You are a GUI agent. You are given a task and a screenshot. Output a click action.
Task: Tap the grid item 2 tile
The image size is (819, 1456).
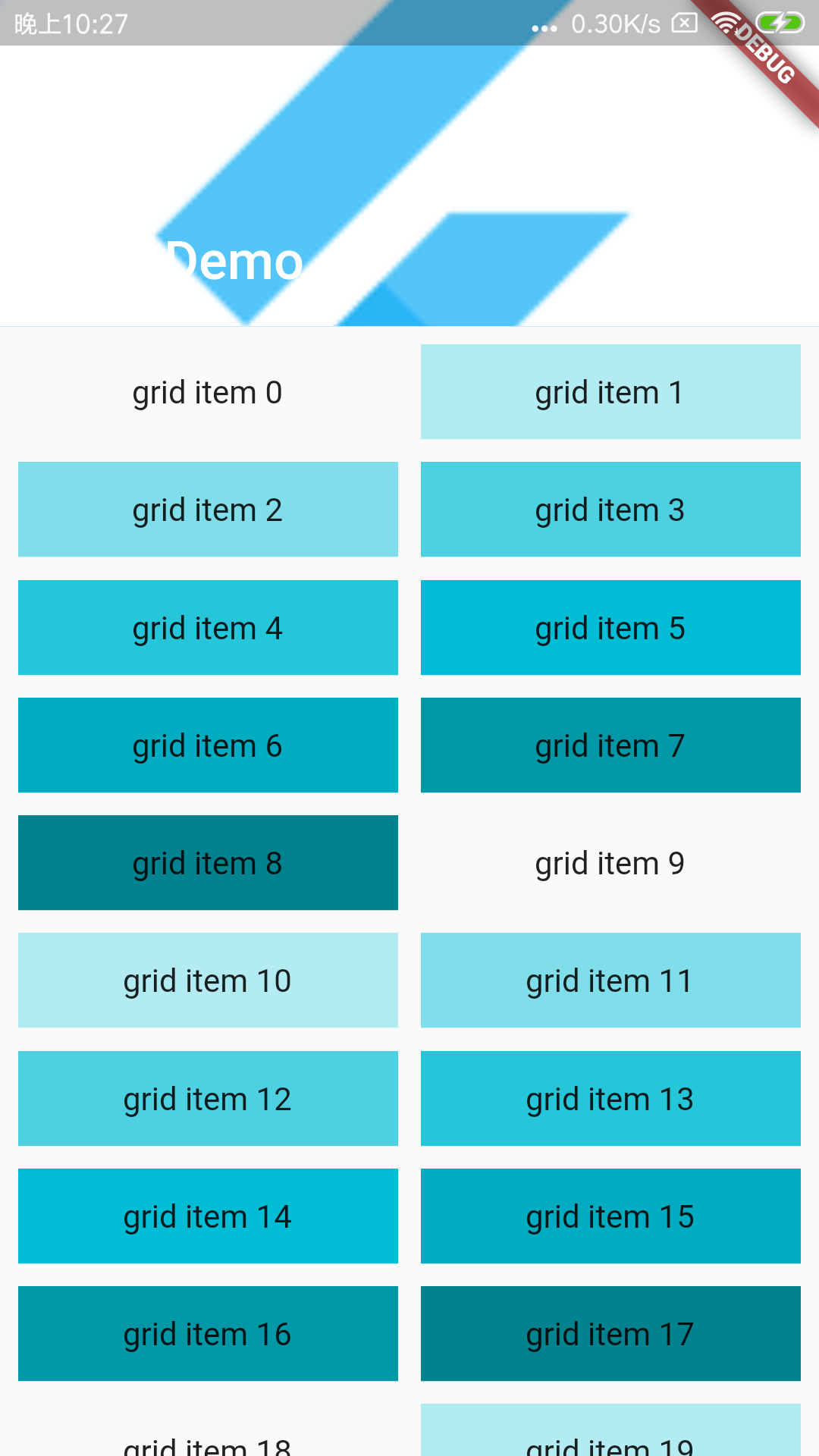[x=208, y=509]
